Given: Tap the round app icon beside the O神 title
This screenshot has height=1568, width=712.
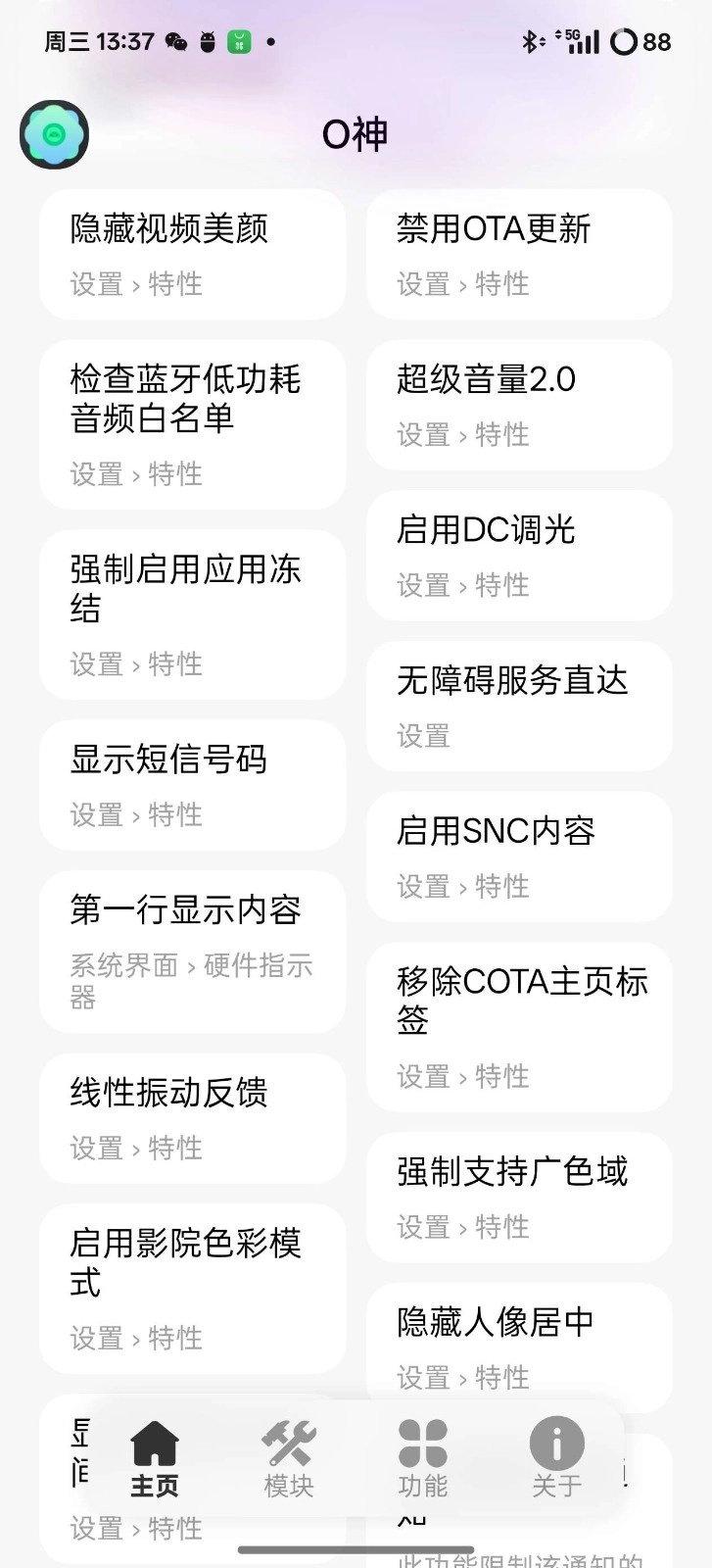Looking at the screenshot, I should point(55,134).
